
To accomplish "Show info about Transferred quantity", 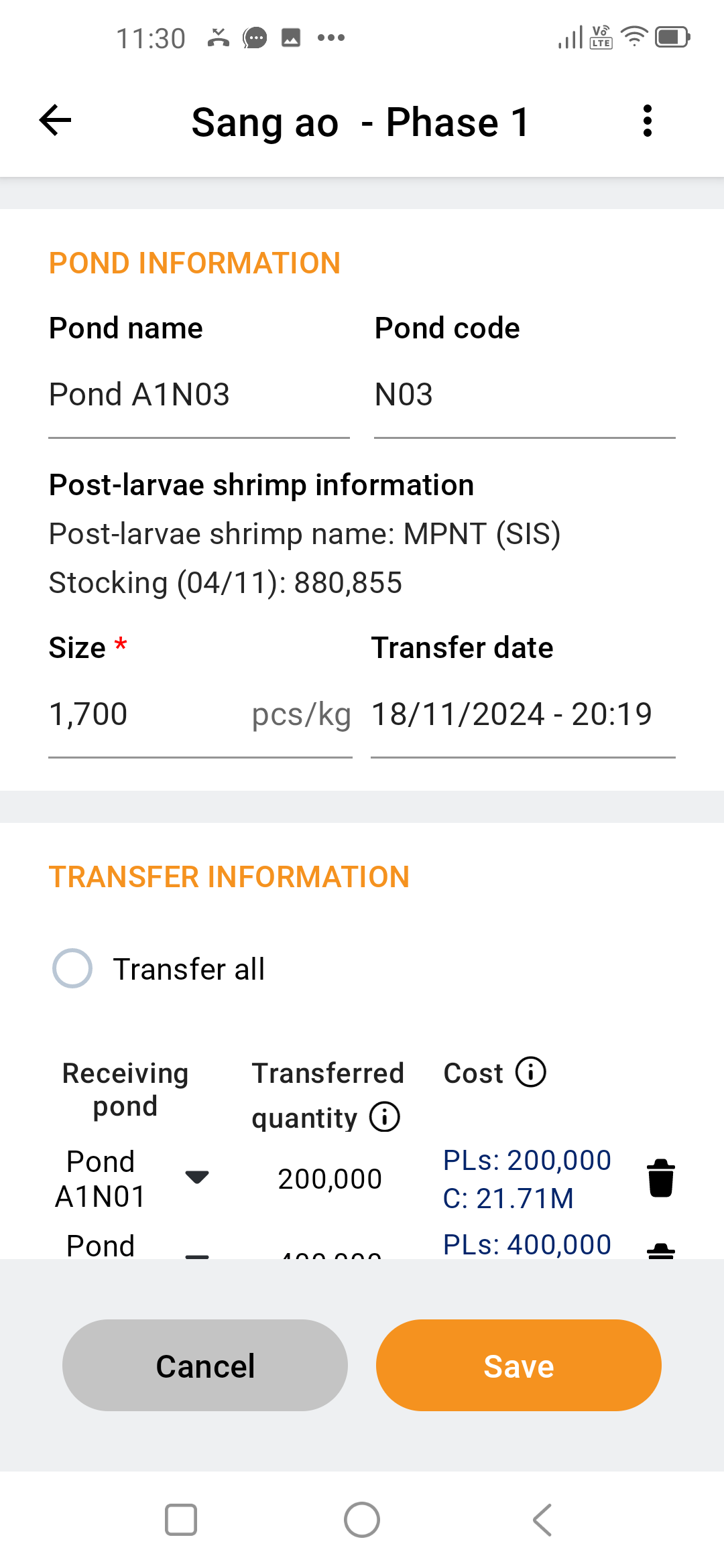I will (x=385, y=1117).
